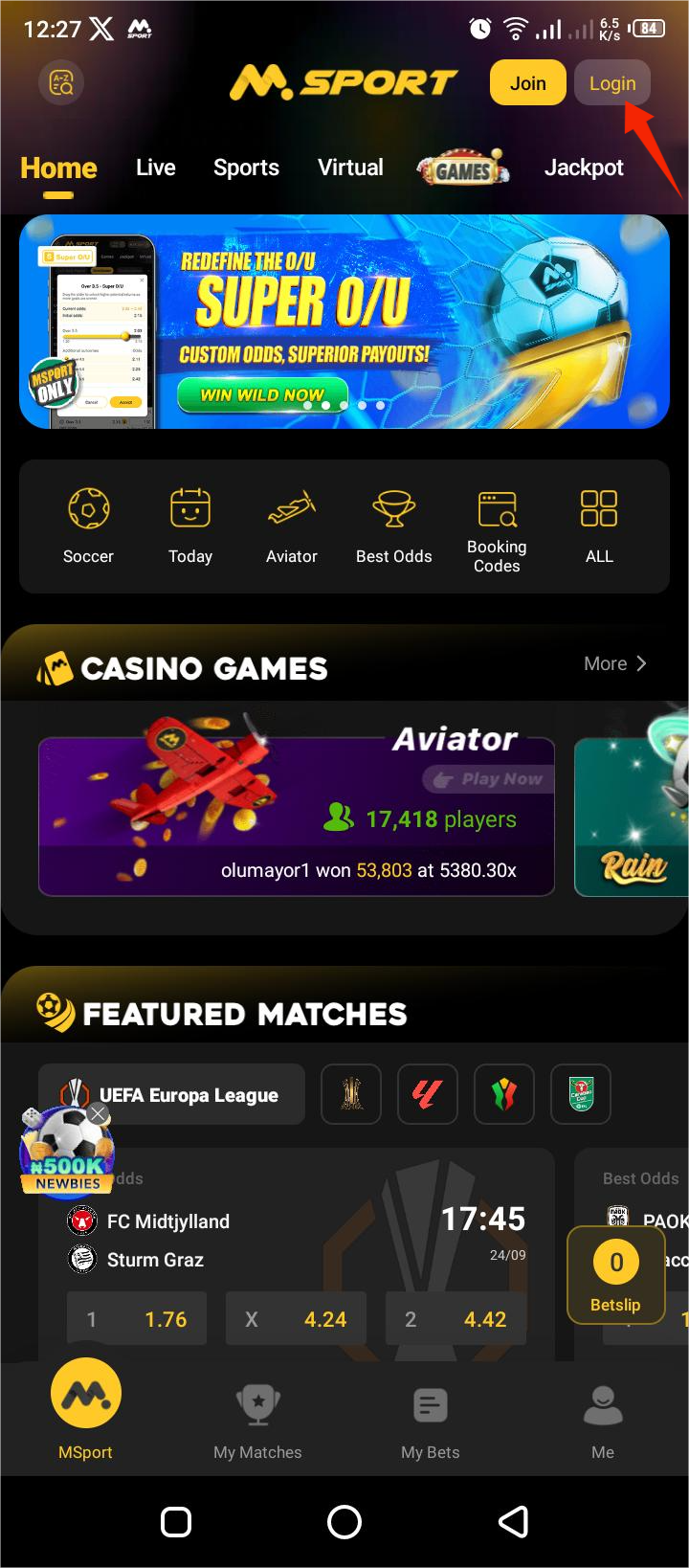689x1568 pixels.
Task: Open the A-Z search icon
Action: pyautogui.click(x=61, y=83)
